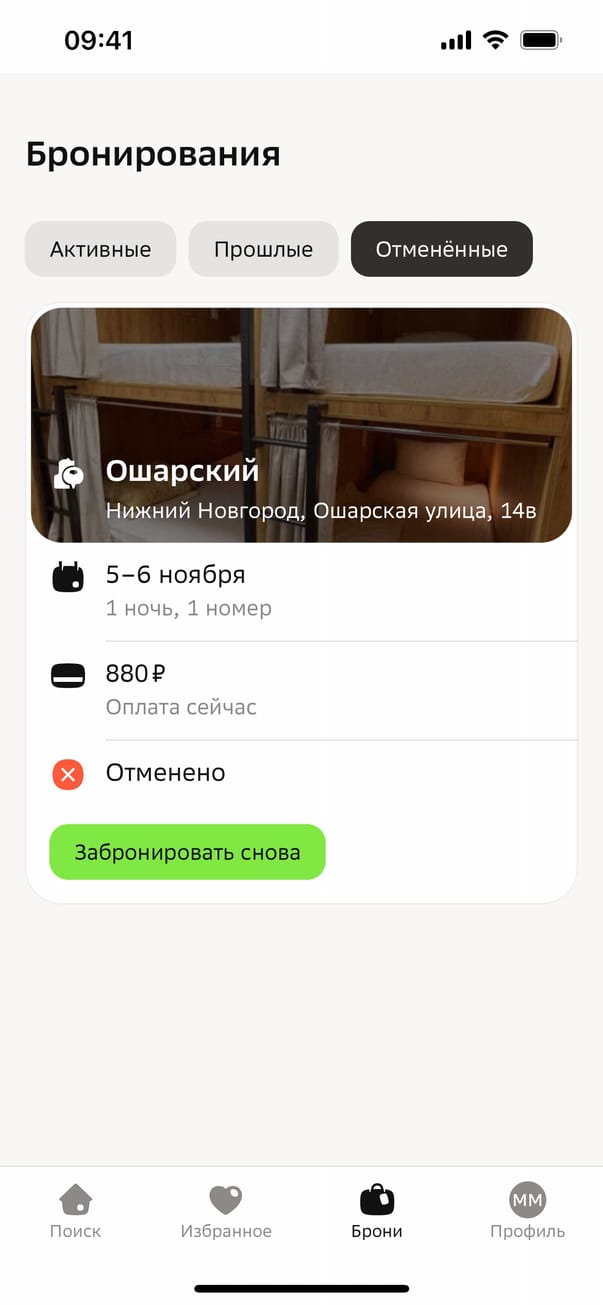Go to the Поиск tab

pos(76,1210)
